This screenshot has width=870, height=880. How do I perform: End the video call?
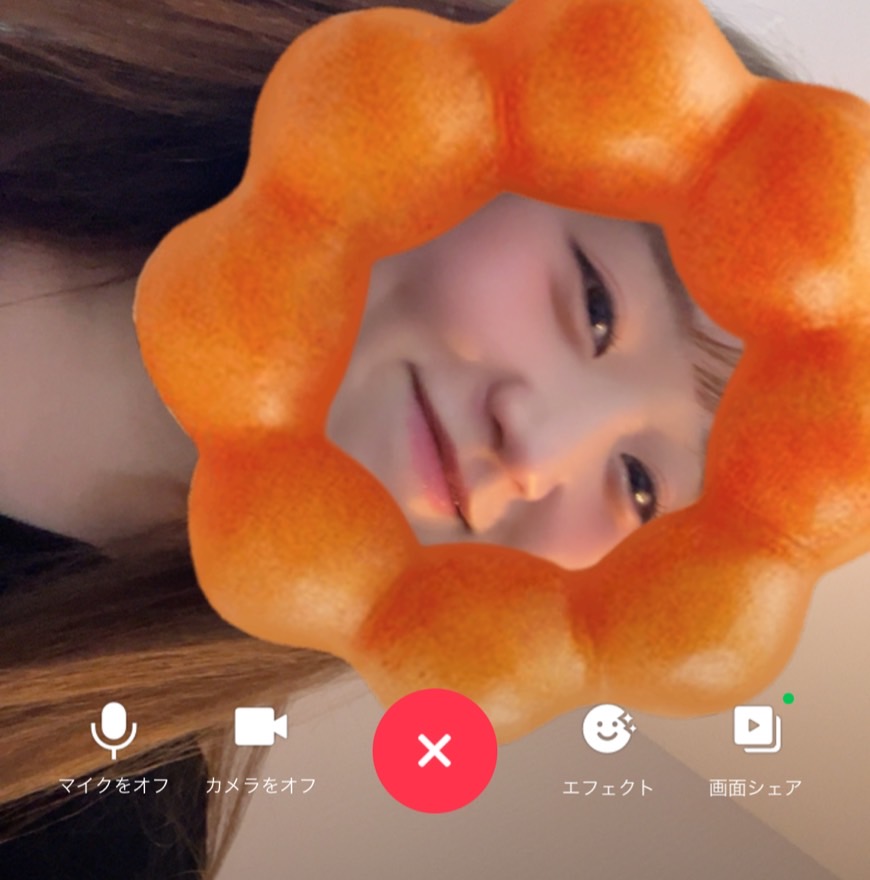pos(435,750)
